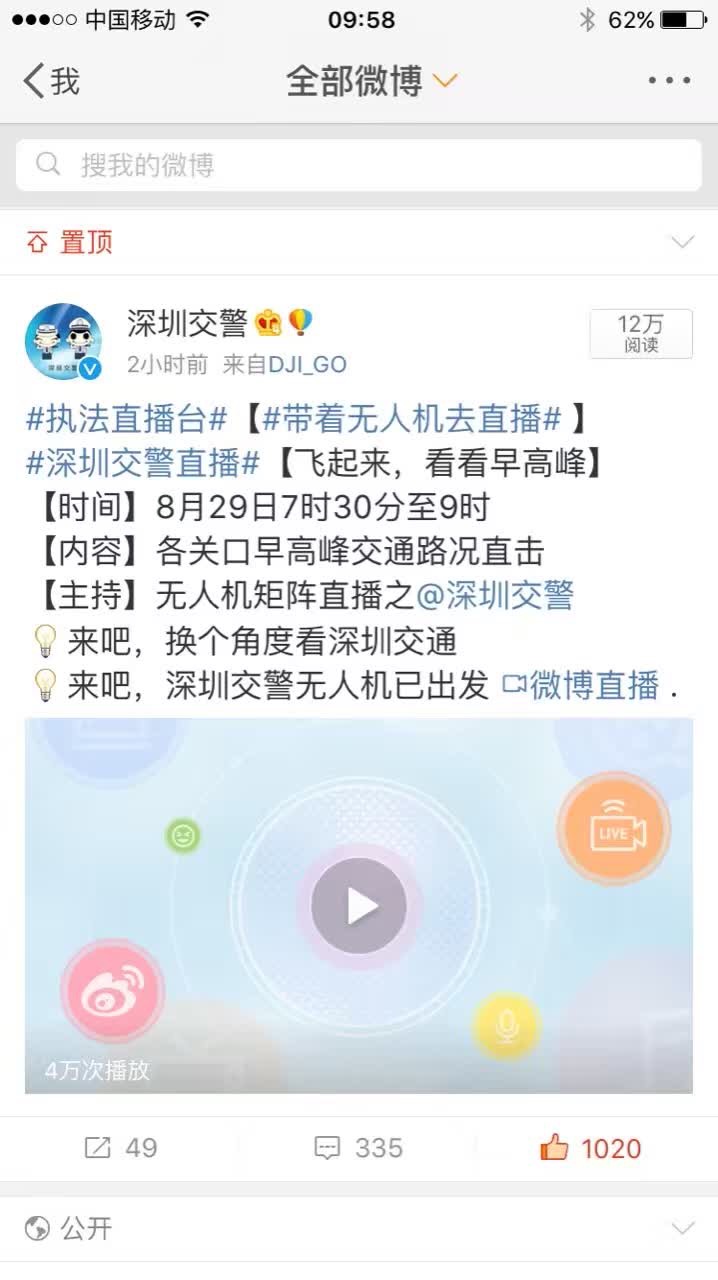The width and height of the screenshot is (718, 1280).
Task: Expand the 置顶 post options chevron
Action: (x=682, y=242)
